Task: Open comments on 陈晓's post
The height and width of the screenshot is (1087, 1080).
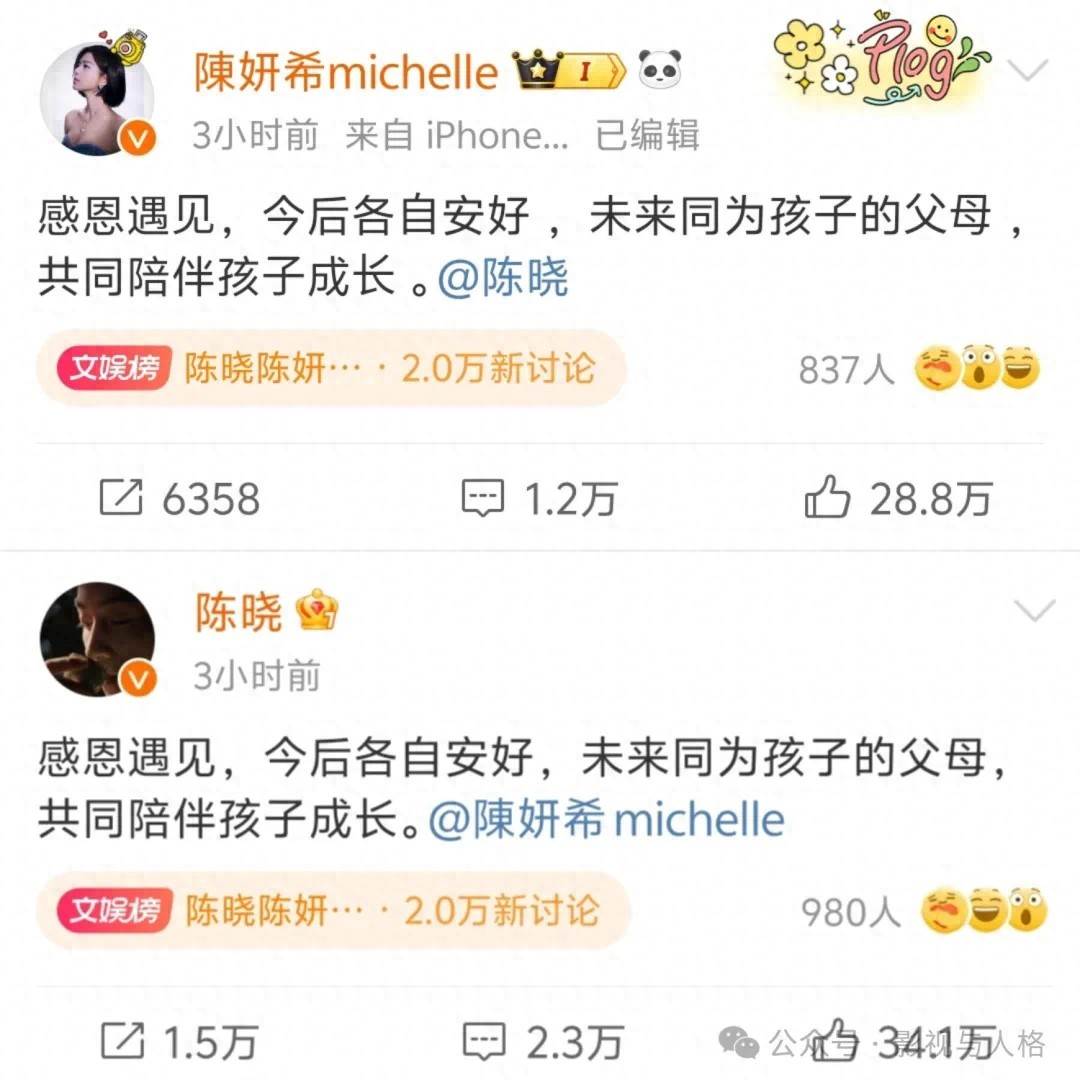Action: point(542,1042)
